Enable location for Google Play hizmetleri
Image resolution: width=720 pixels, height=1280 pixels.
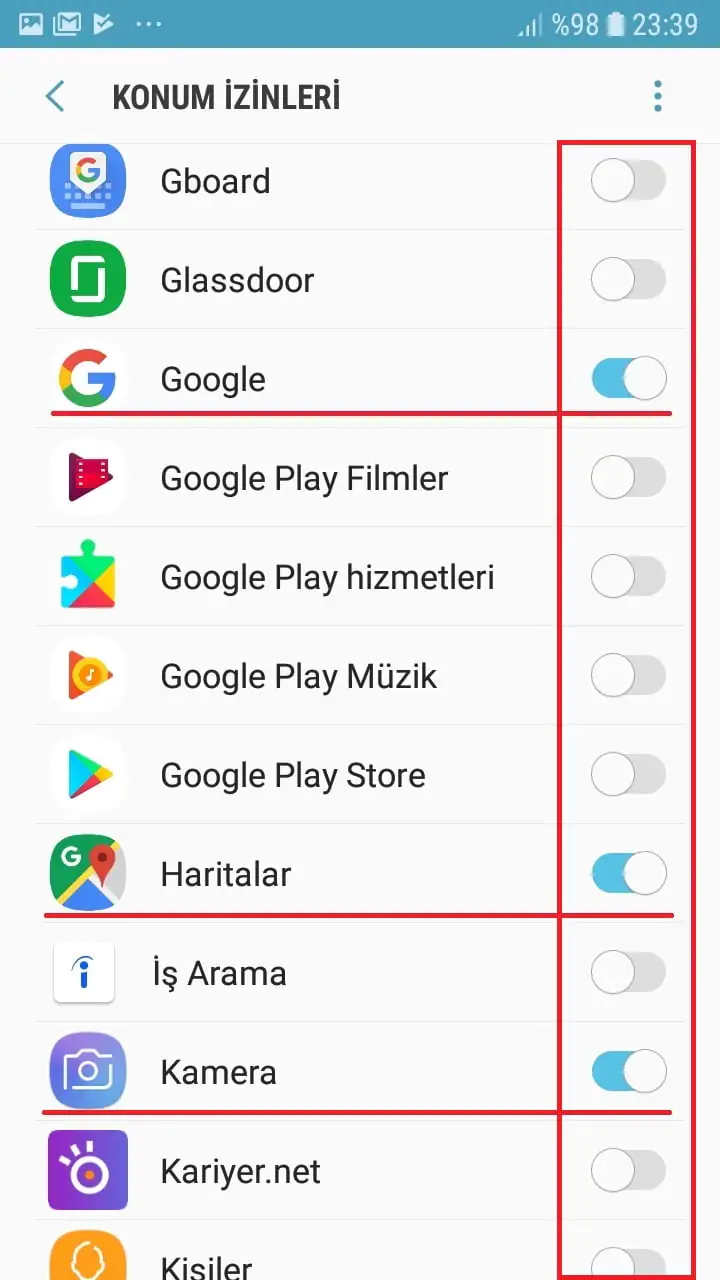pyautogui.click(x=628, y=577)
